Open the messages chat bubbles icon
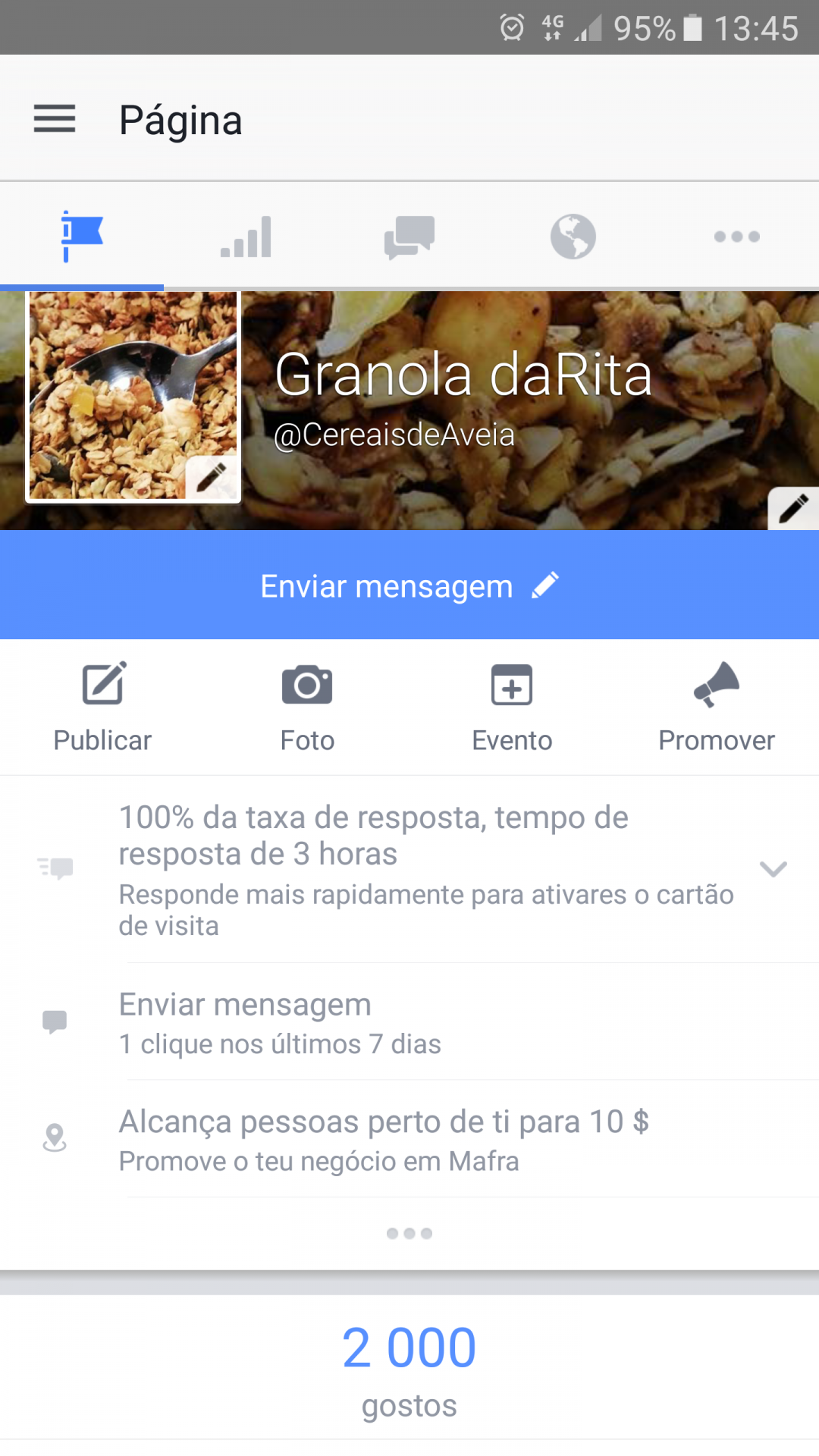This screenshot has width=819, height=1456. click(409, 237)
